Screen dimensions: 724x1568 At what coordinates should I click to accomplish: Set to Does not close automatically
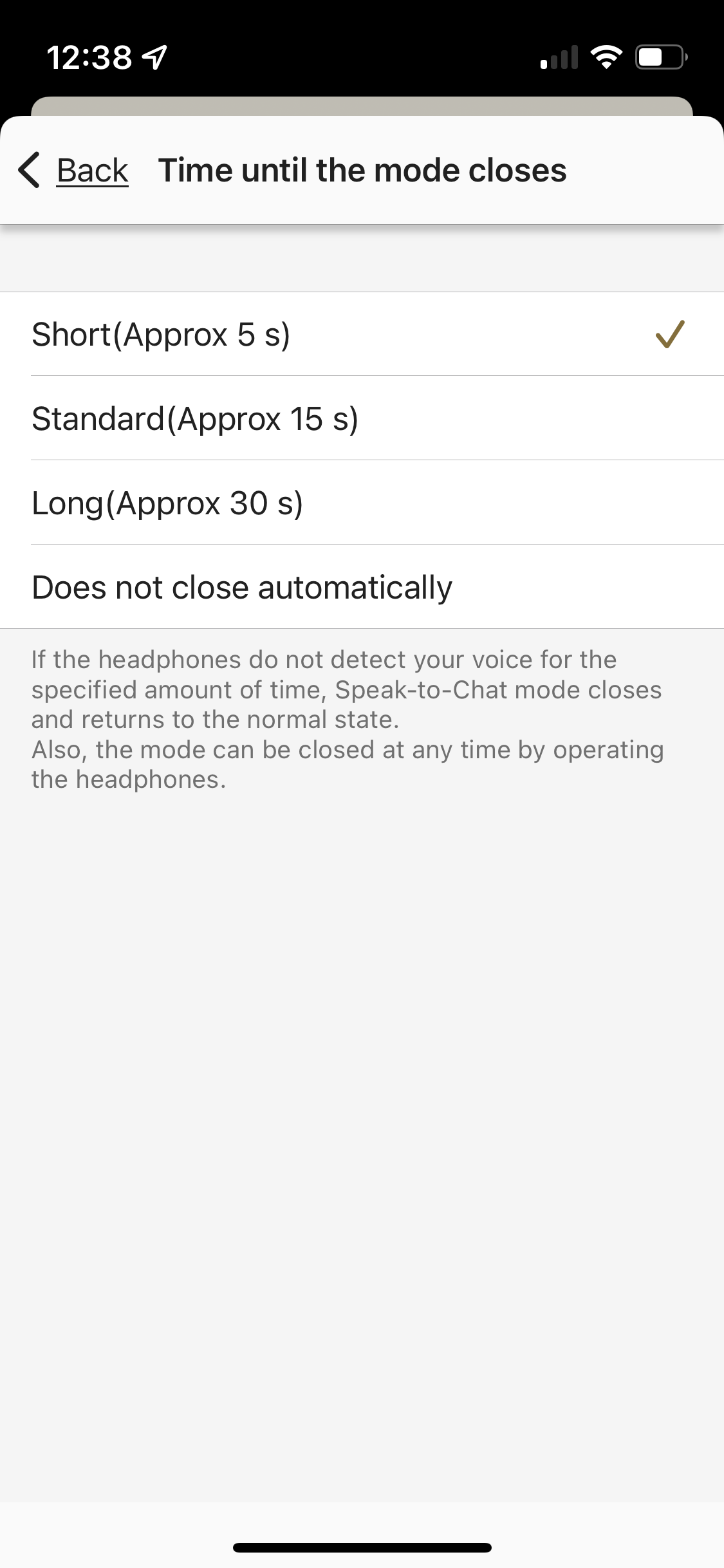point(362,587)
